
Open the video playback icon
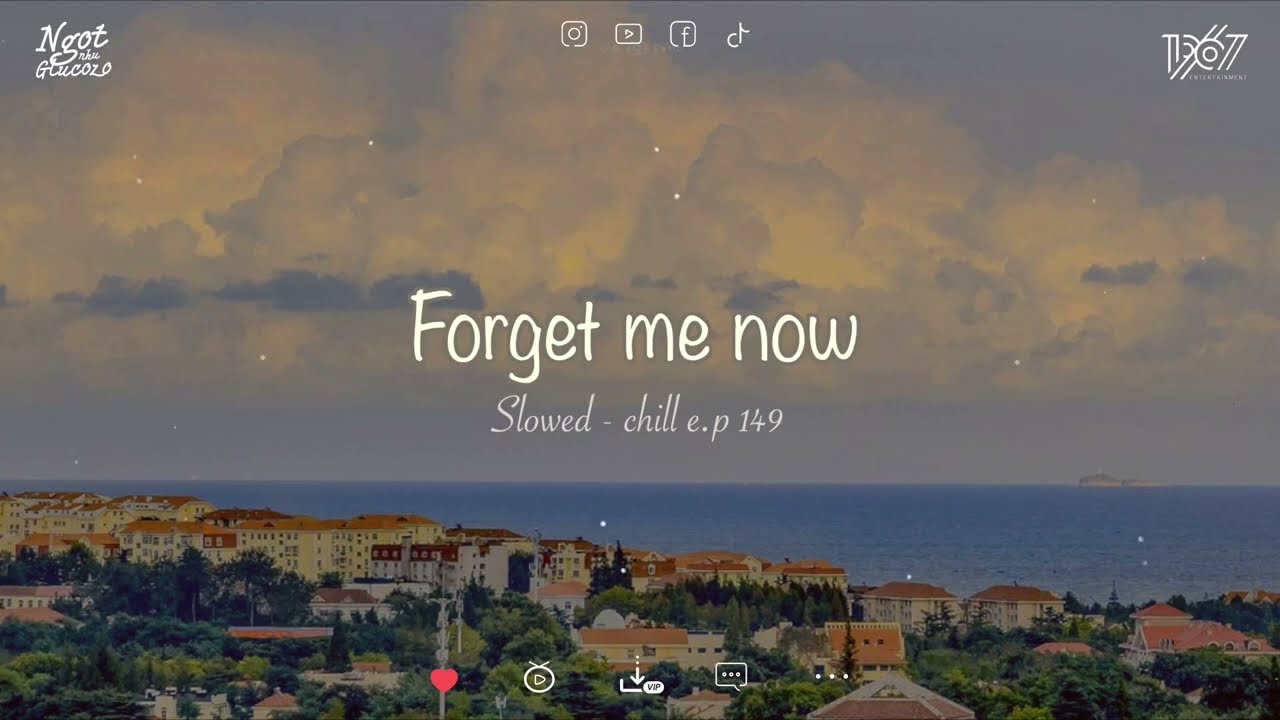point(539,679)
